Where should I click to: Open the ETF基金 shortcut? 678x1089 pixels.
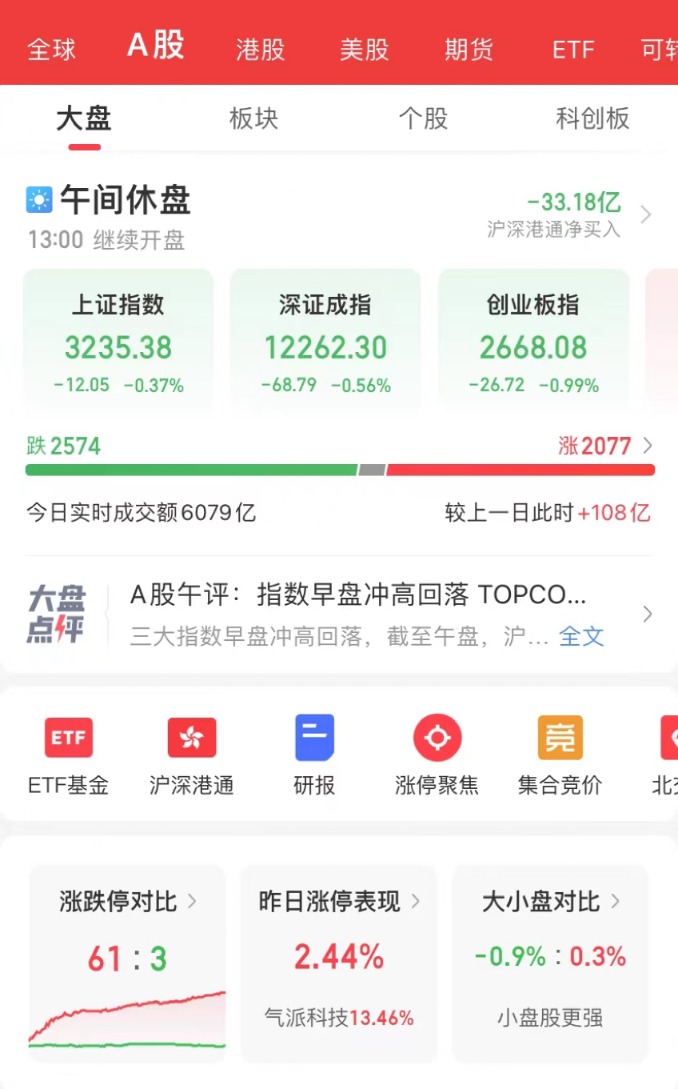68,756
